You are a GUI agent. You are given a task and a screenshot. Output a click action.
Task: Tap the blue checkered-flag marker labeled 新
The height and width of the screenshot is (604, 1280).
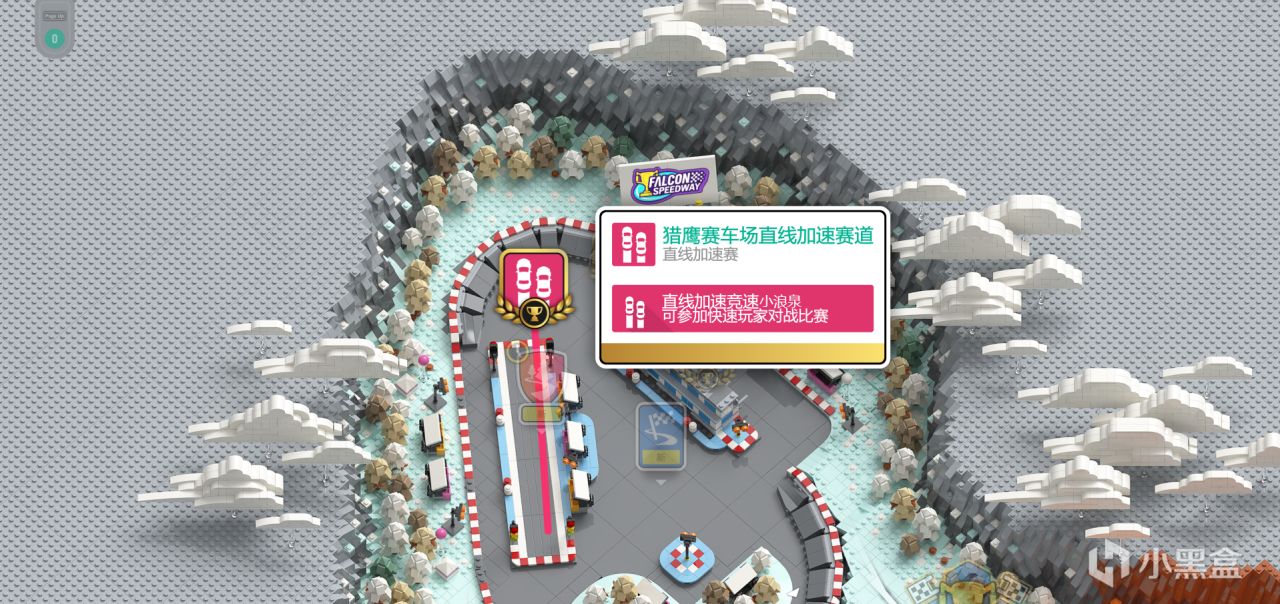661,434
